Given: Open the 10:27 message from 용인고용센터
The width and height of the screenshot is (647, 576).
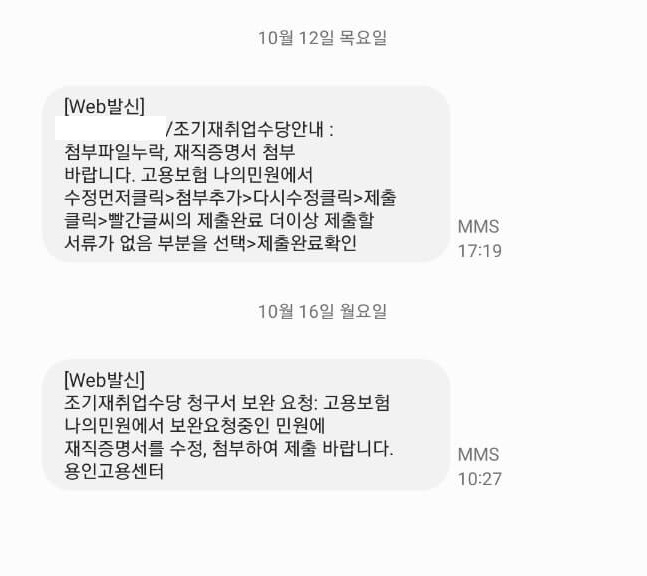Looking at the screenshot, I should pos(245,425).
